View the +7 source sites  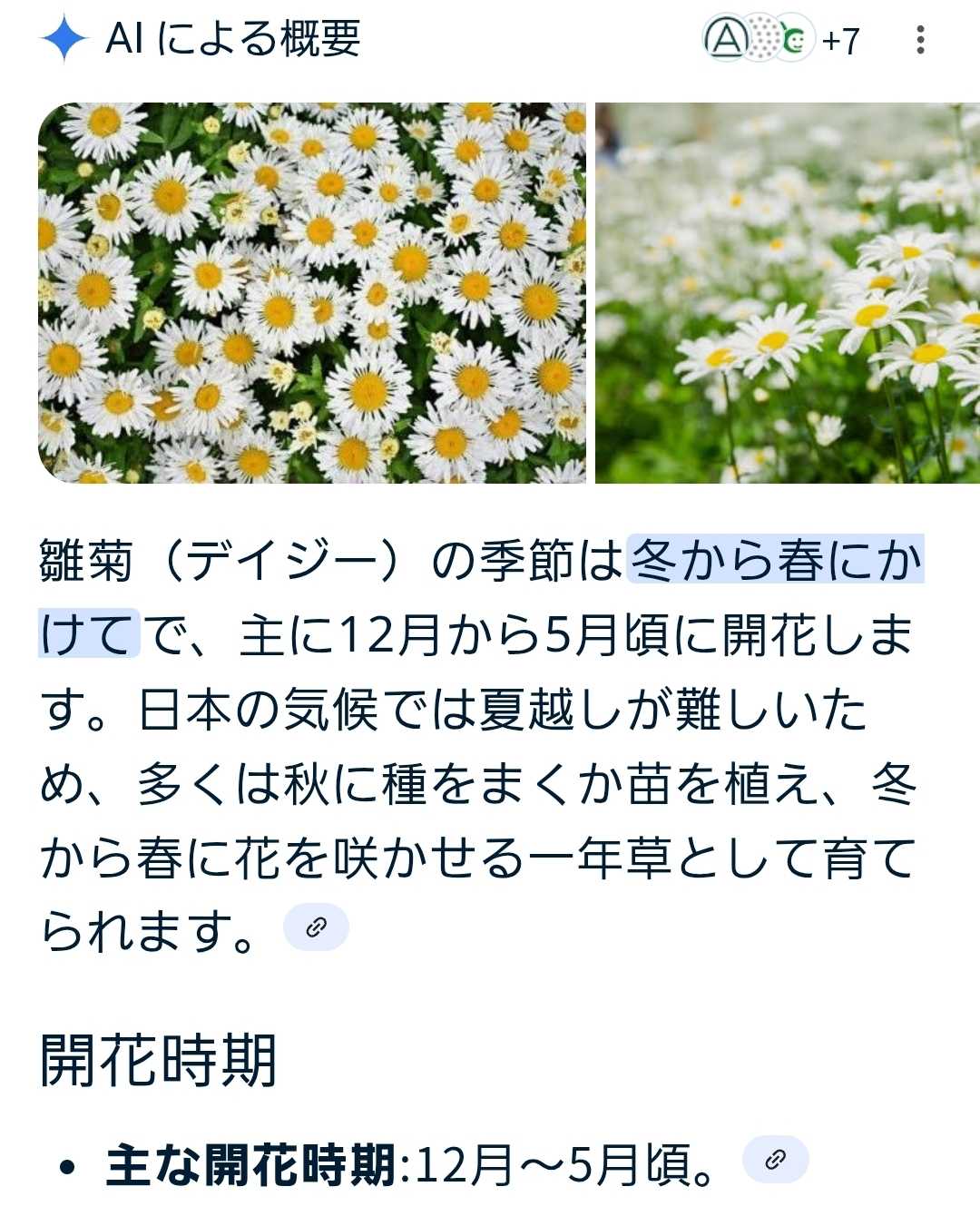[x=784, y=40]
